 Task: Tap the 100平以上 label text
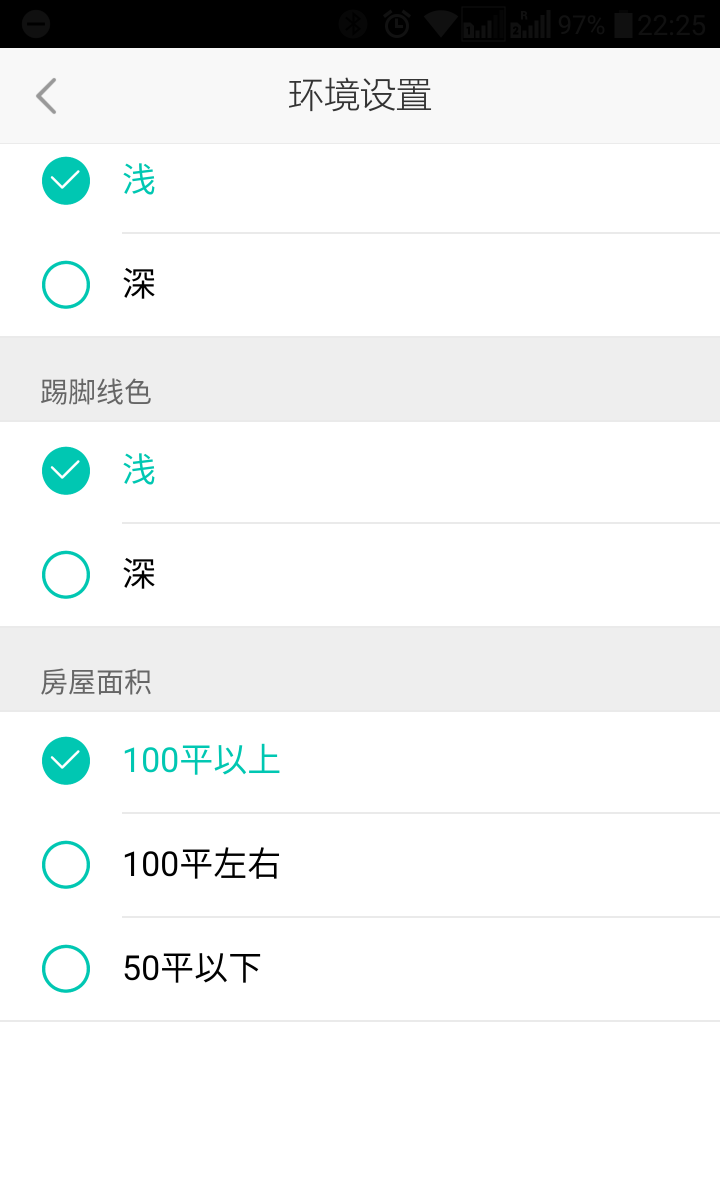(x=202, y=761)
